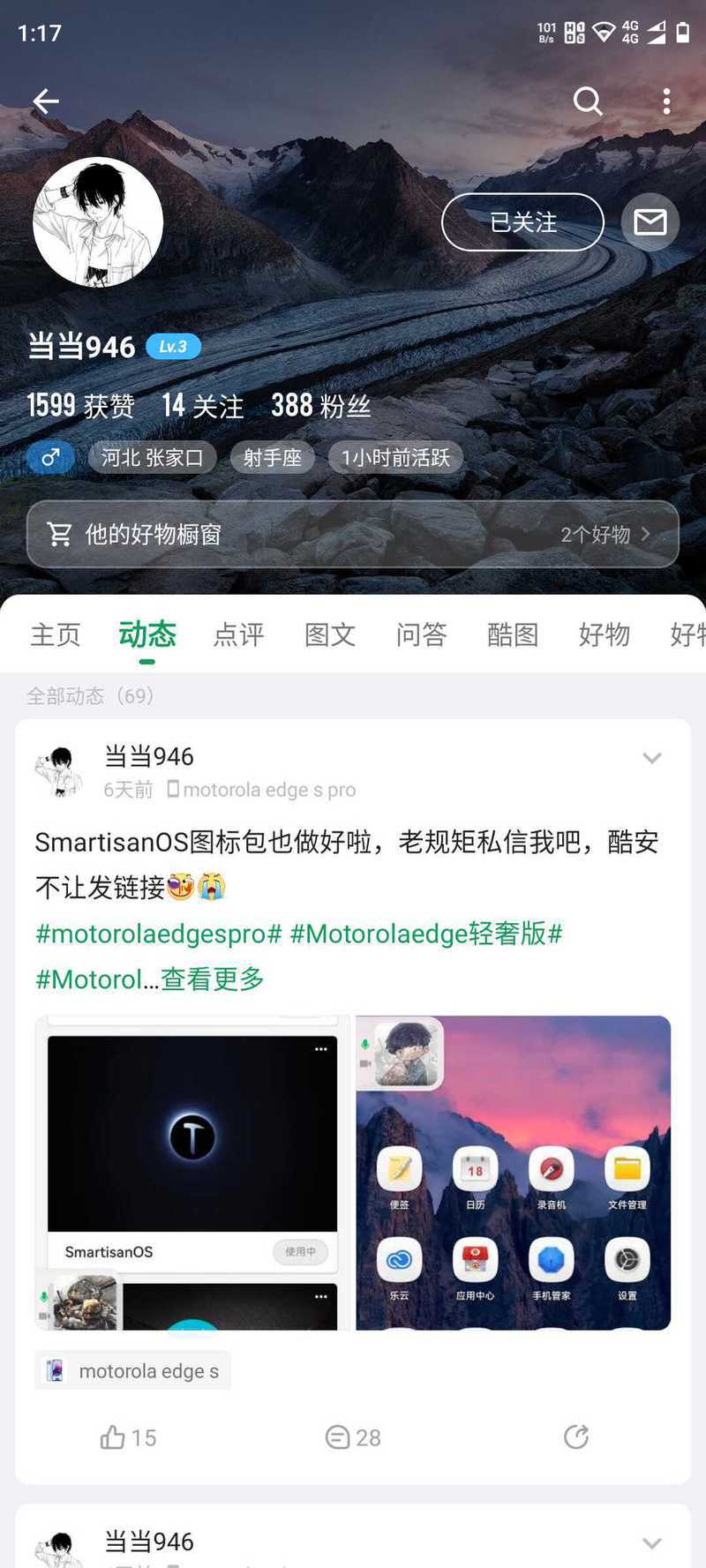Image resolution: width=706 pixels, height=1568 pixels.
Task: Open 他的好物橱窗 showcase row
Action: pos(353,534)
